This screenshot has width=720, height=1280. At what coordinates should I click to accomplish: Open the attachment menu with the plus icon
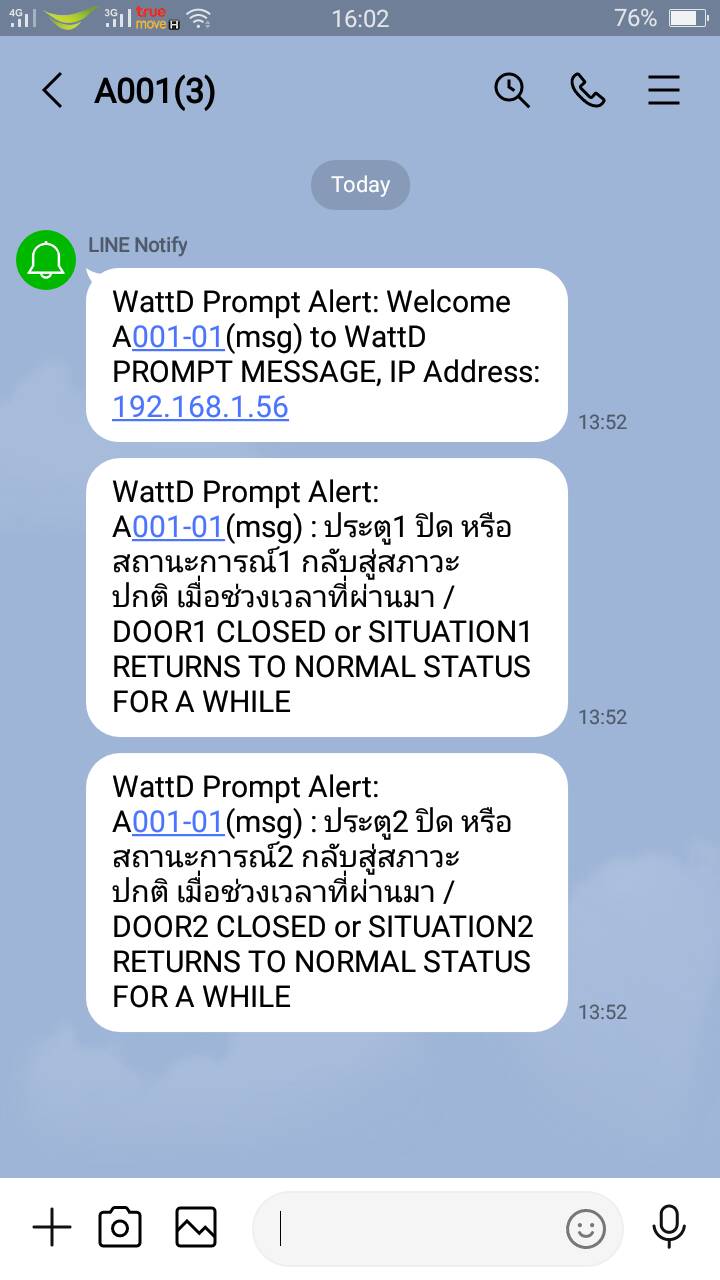[x=50, y=1226]
